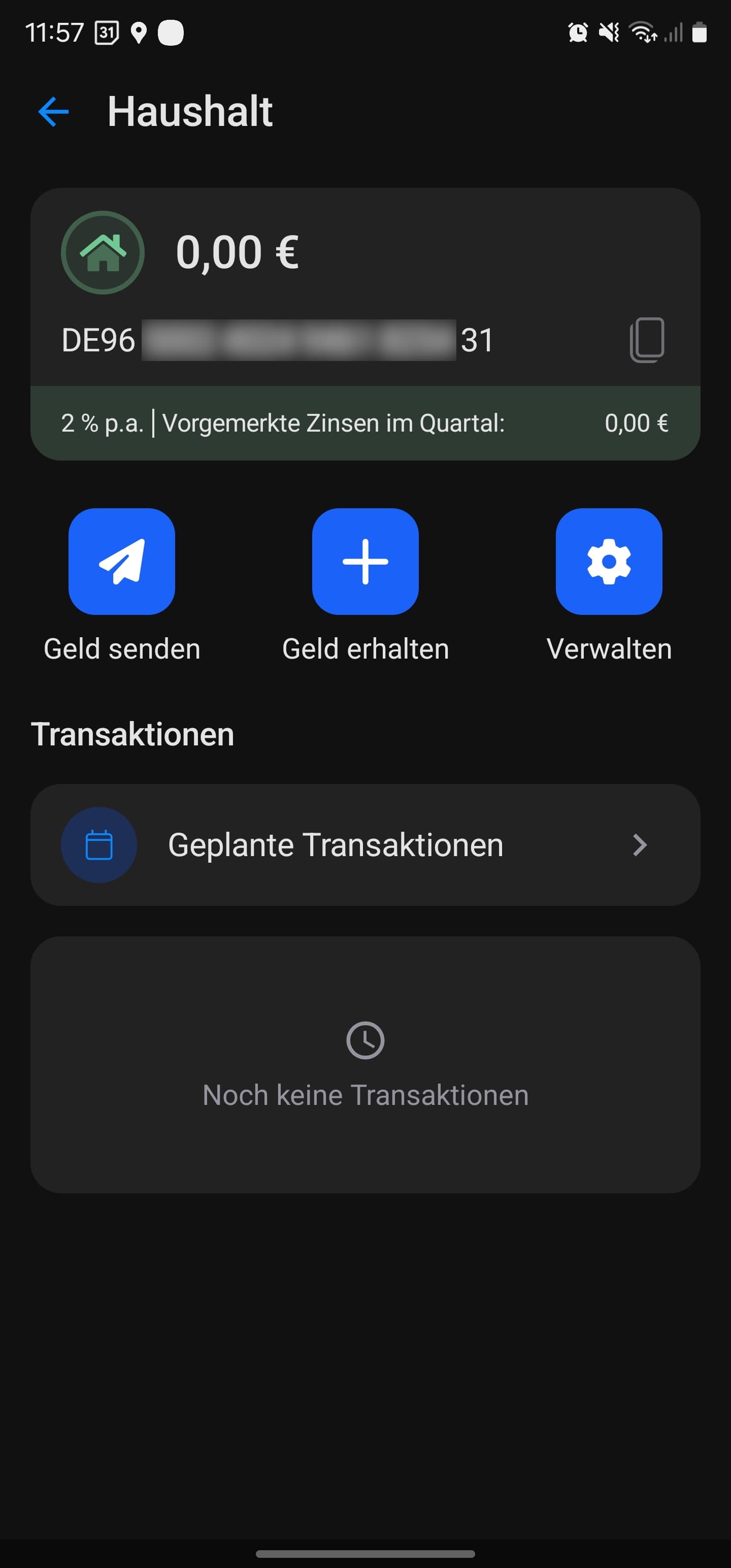Tap the Geld senden button
Image resolution: width=731 pixels, height=1568 pixels.
coord(122,561)
